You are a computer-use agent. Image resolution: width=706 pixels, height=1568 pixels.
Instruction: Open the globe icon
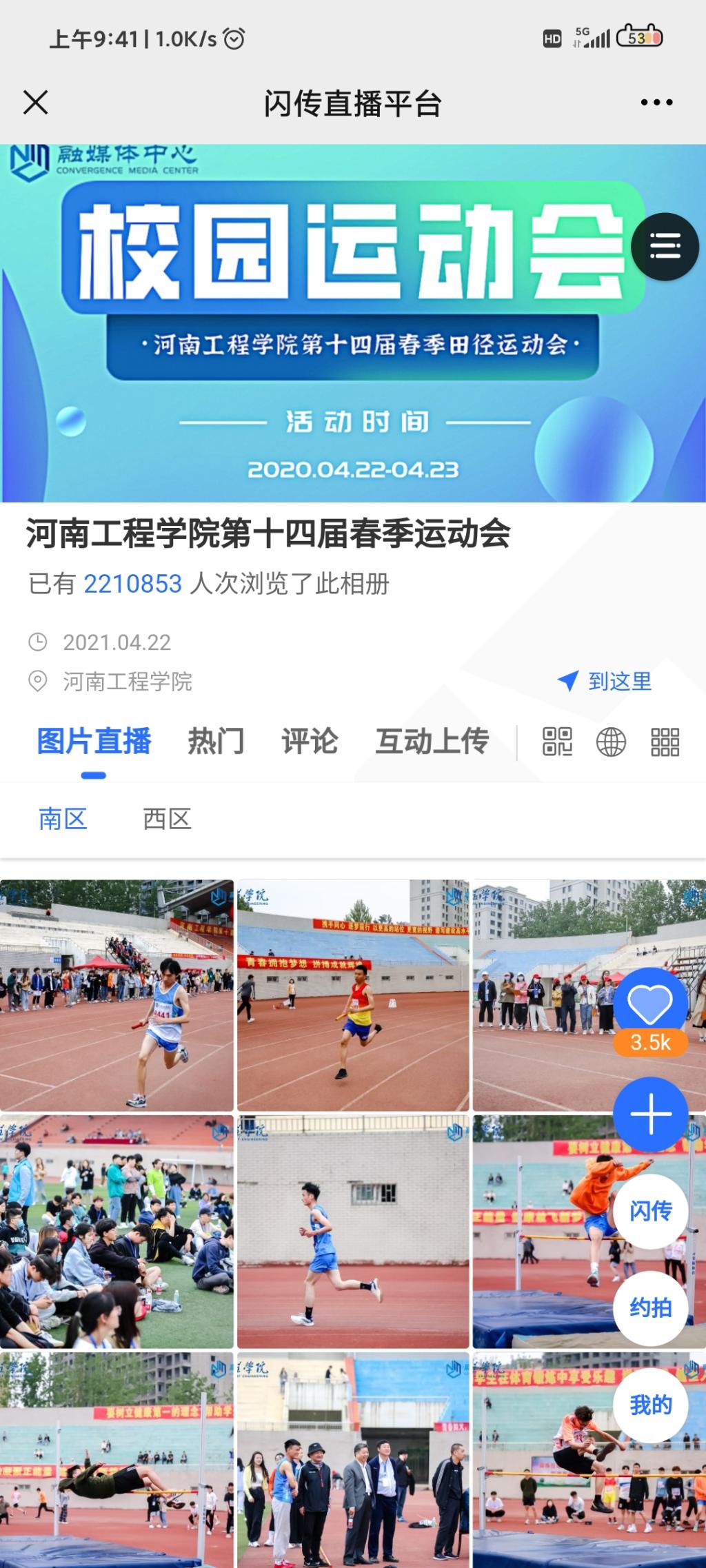(x=611, y=742)
